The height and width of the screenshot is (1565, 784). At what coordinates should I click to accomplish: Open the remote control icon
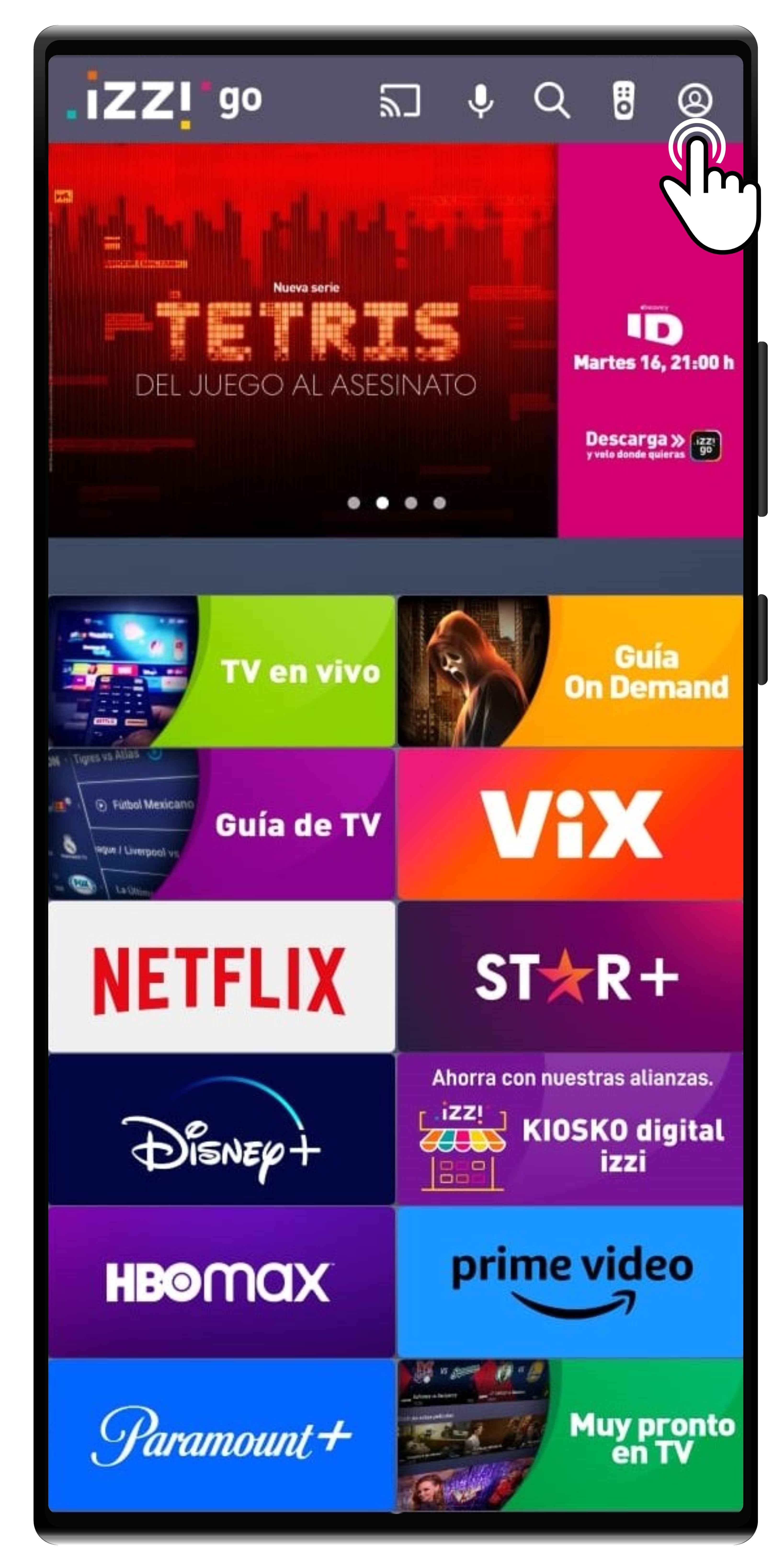tap(624, 100)
